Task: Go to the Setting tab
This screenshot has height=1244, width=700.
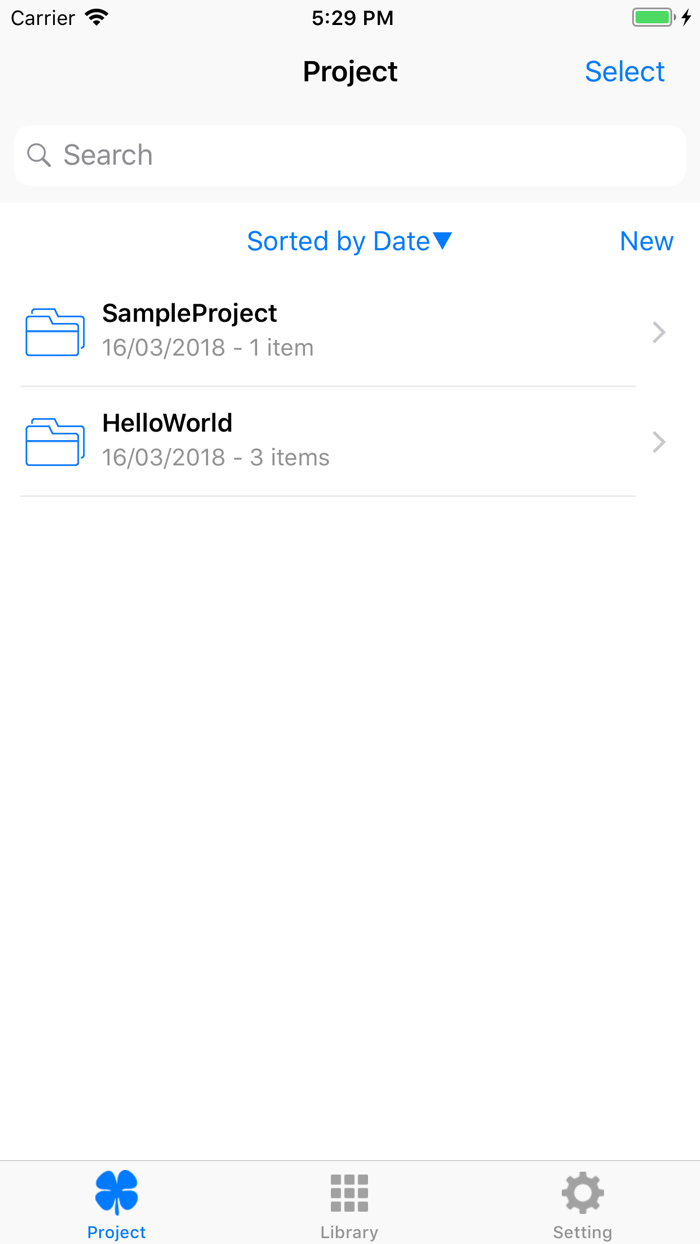Action: point(582,1204)
